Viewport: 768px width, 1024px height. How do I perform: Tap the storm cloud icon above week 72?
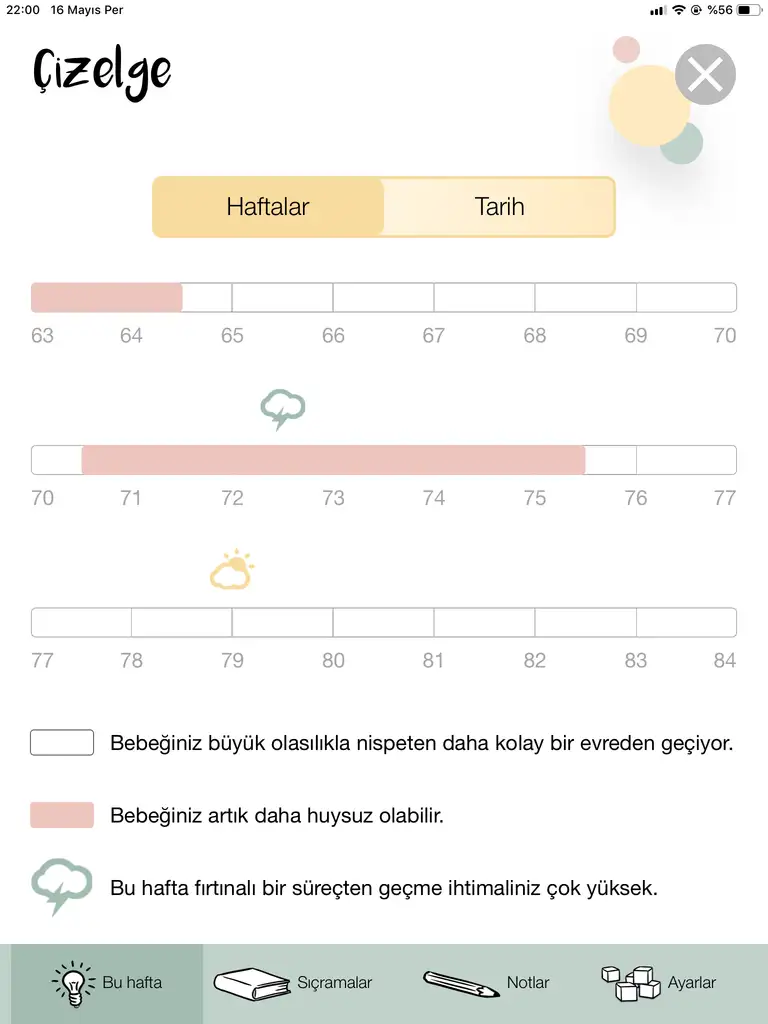pyautogui.click(x=282, y=409)
